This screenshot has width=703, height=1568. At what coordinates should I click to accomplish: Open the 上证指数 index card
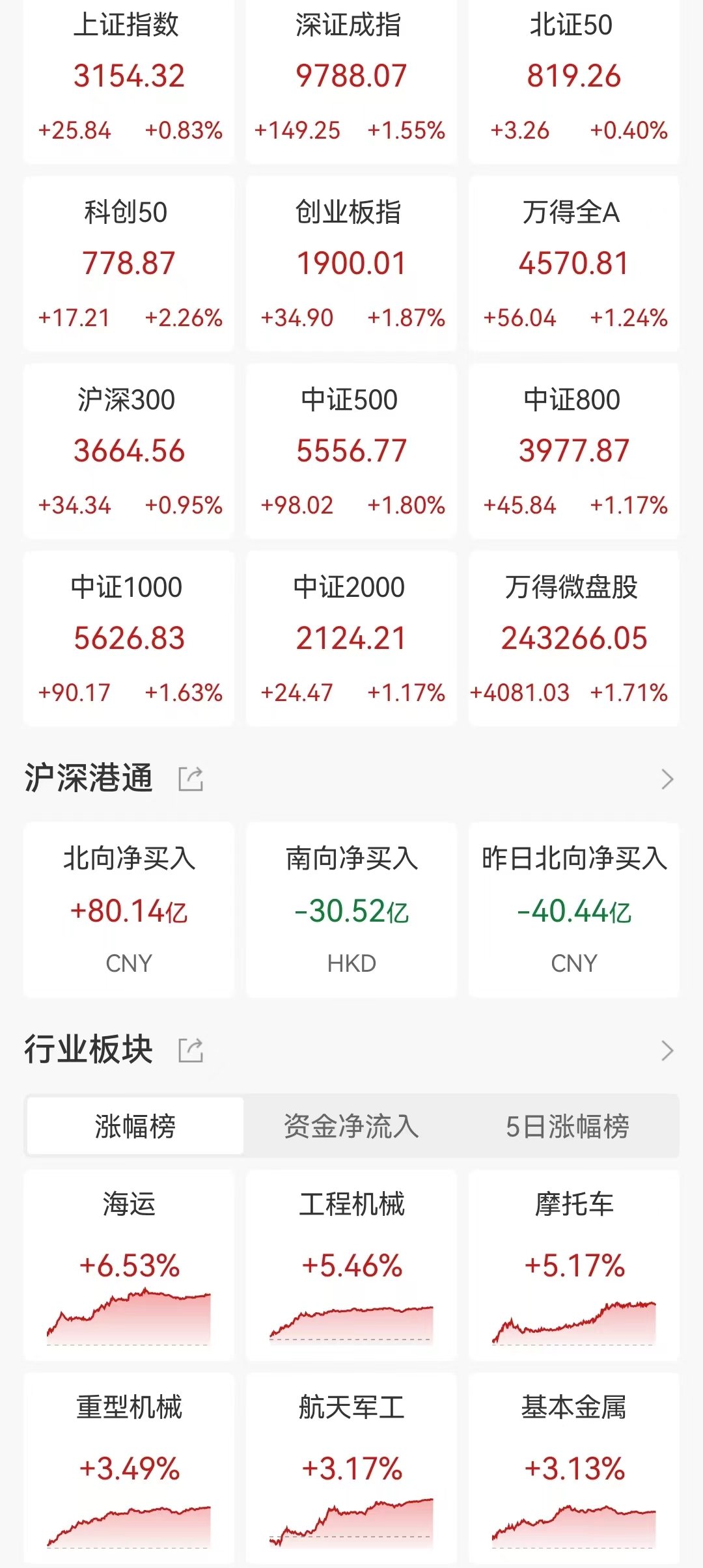pos(129,78)
